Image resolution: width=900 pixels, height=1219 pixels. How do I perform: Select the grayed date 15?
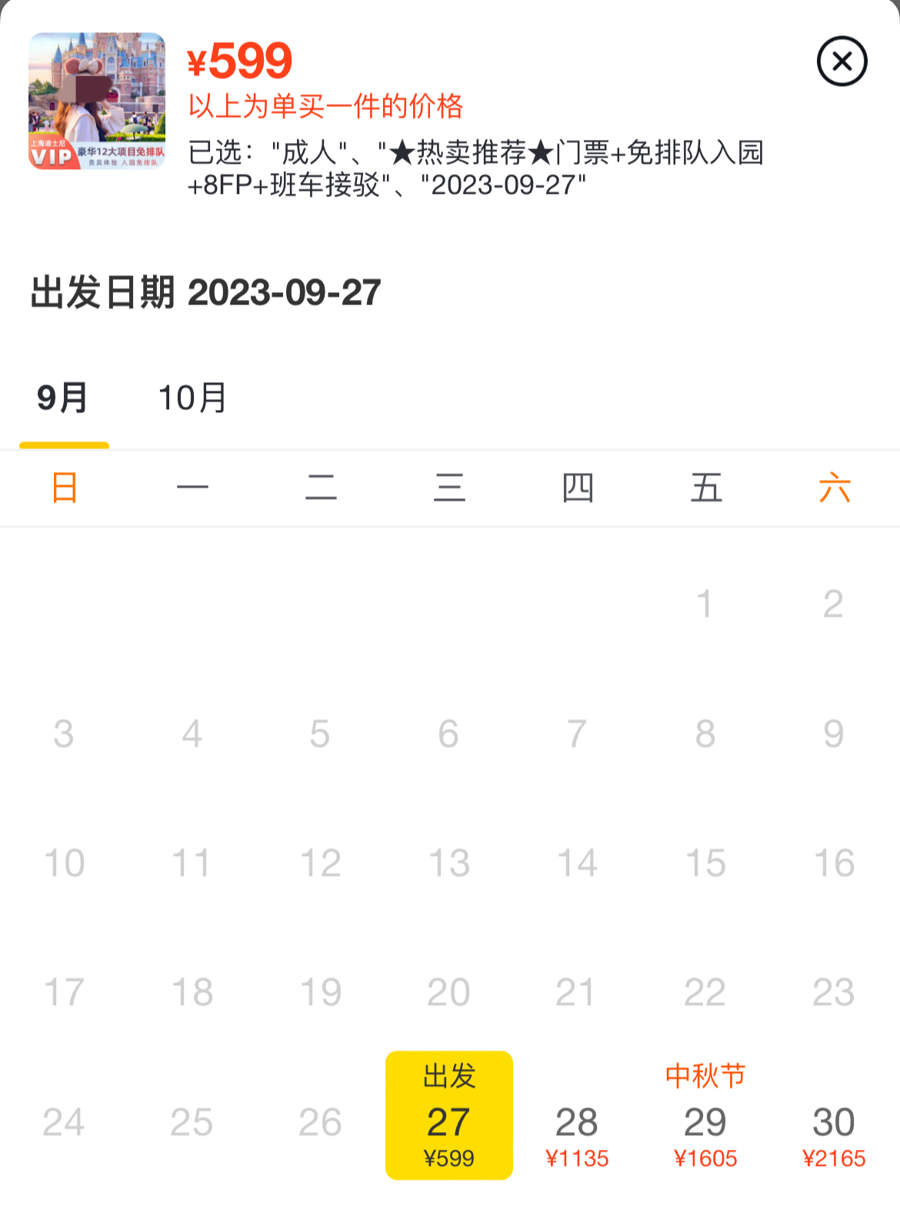pyautogui.click(x=706, y=863)
